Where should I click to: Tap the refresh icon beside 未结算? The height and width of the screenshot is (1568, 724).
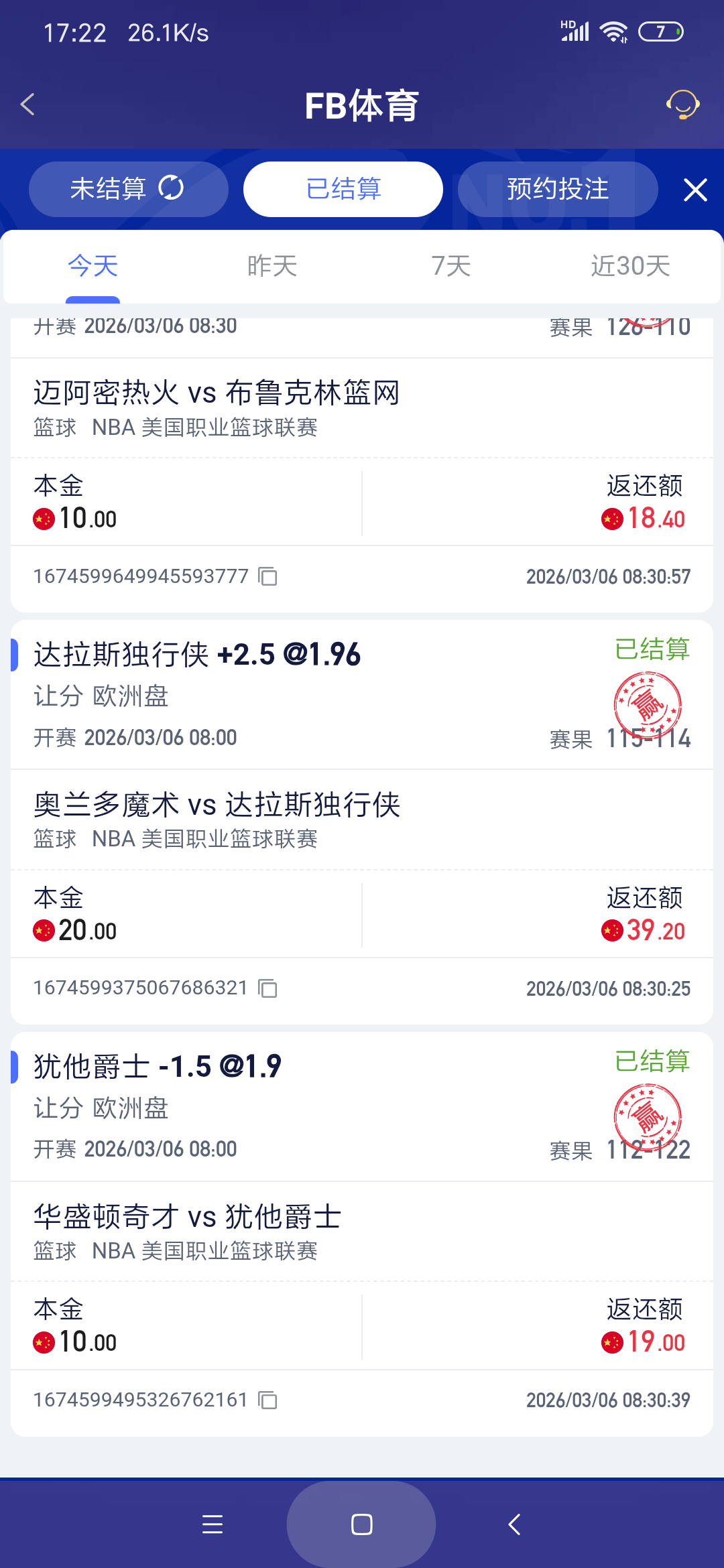tap(172, 188)
